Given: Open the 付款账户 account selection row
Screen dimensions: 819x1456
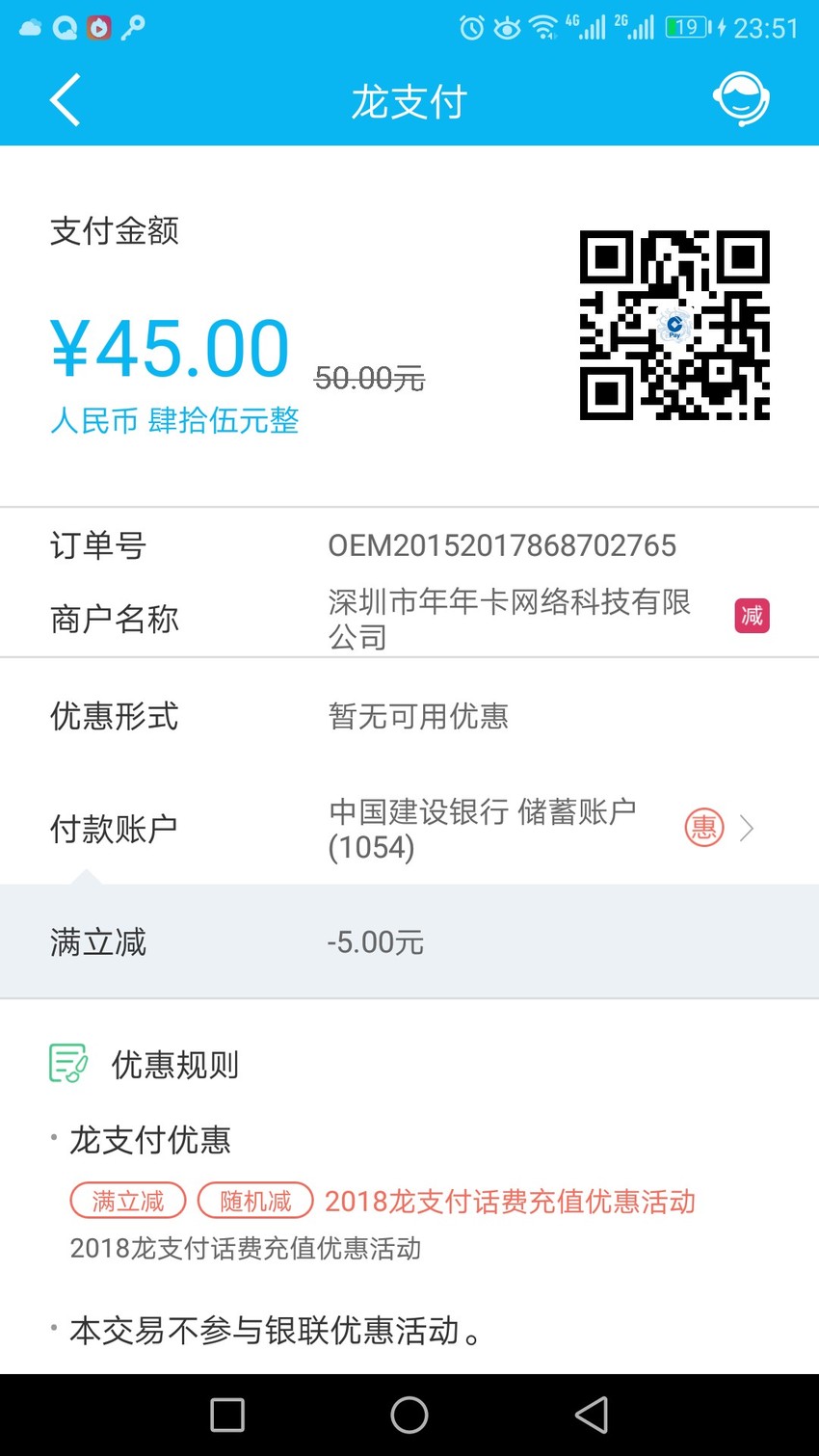Looking at the screenshot, I should pyautogui.click(x=409, y=829).
